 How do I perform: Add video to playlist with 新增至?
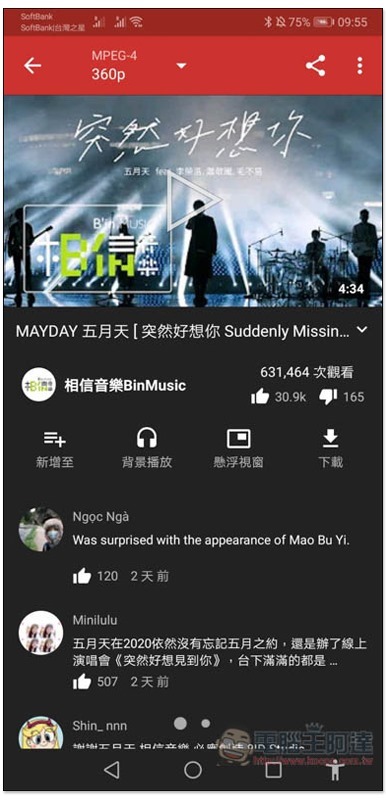[55, 448]
